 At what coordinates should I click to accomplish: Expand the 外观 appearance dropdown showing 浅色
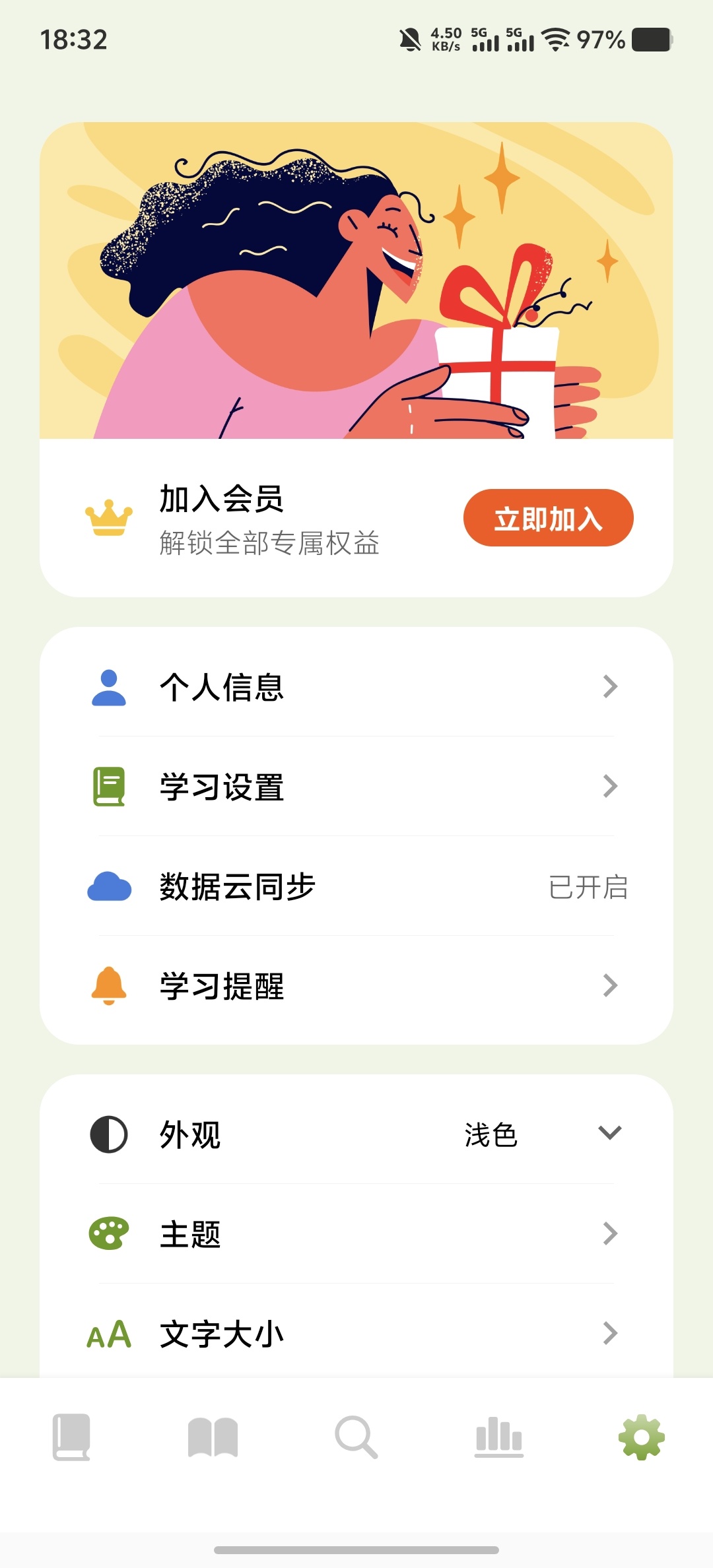tap(609, 1134)
